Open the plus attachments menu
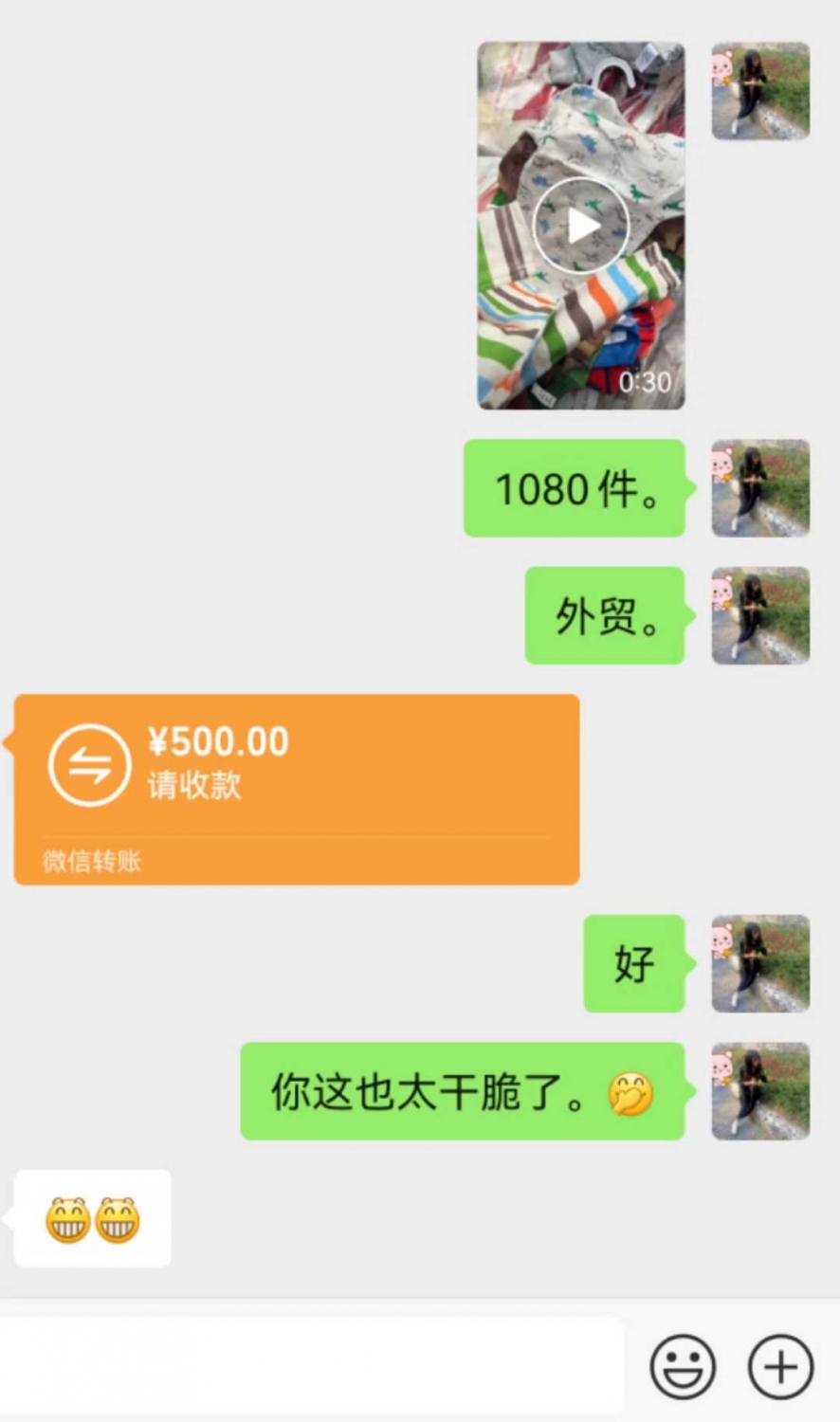Screen dimensions: 840x1422 [x=780, y=1366]
